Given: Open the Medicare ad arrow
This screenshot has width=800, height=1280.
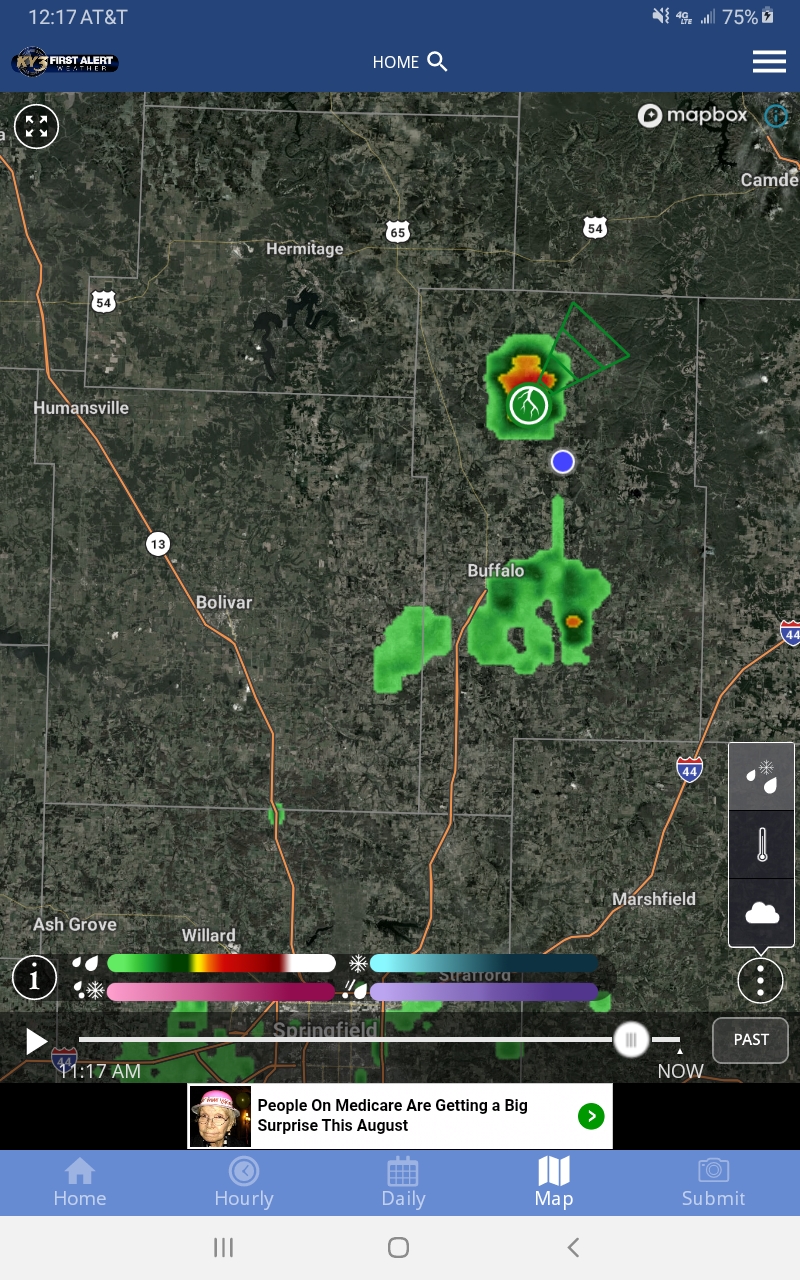Looking at the screenshot, I should tap(591, 1116).
